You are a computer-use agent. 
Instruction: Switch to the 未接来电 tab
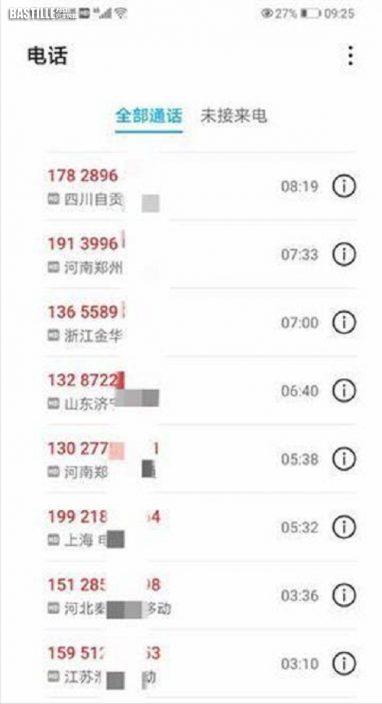(233, 115)
